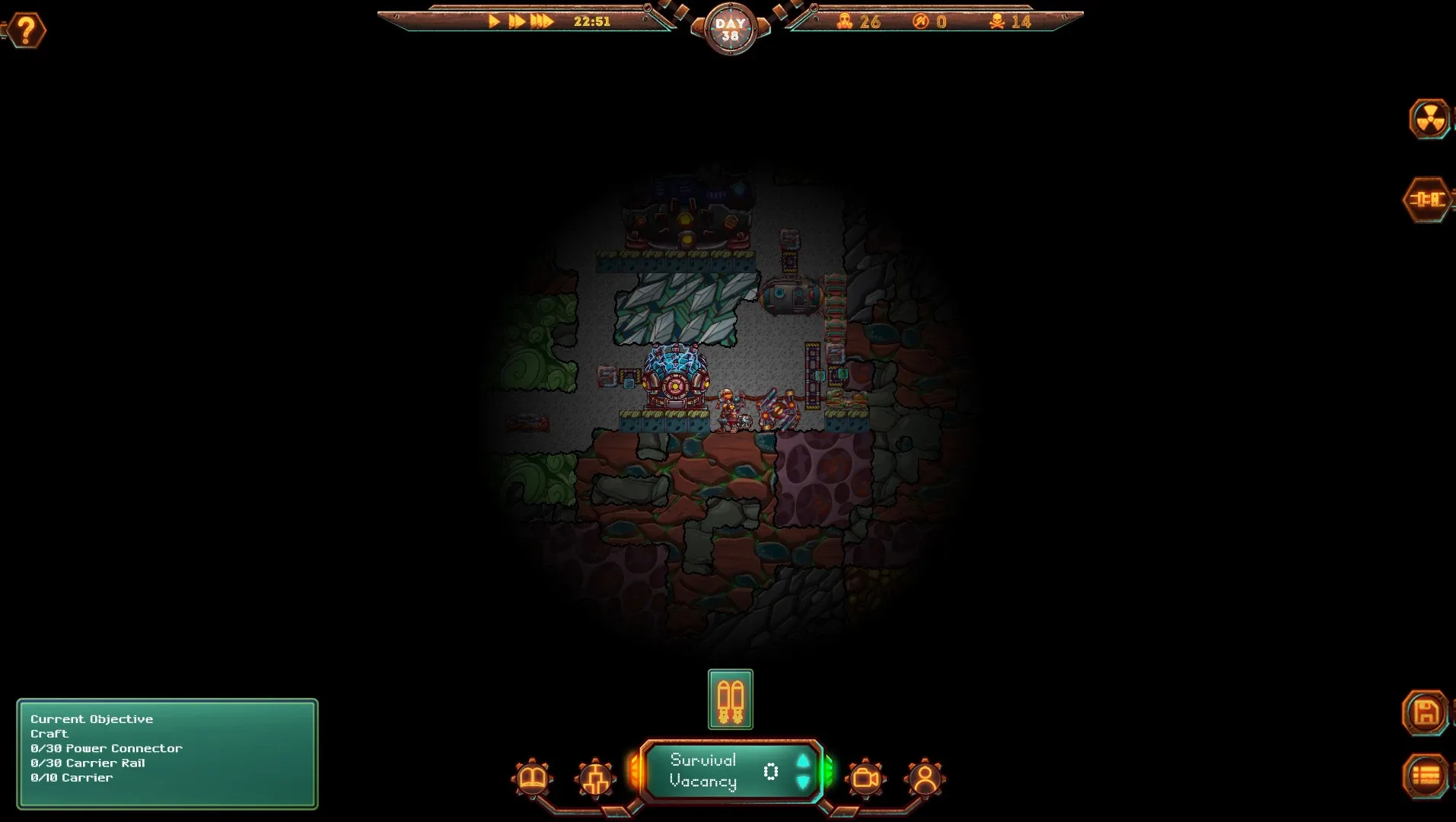The width and height of the screenshot is (1456, 822).
Task: Select the twin rockets card
Action: [730, 699]
